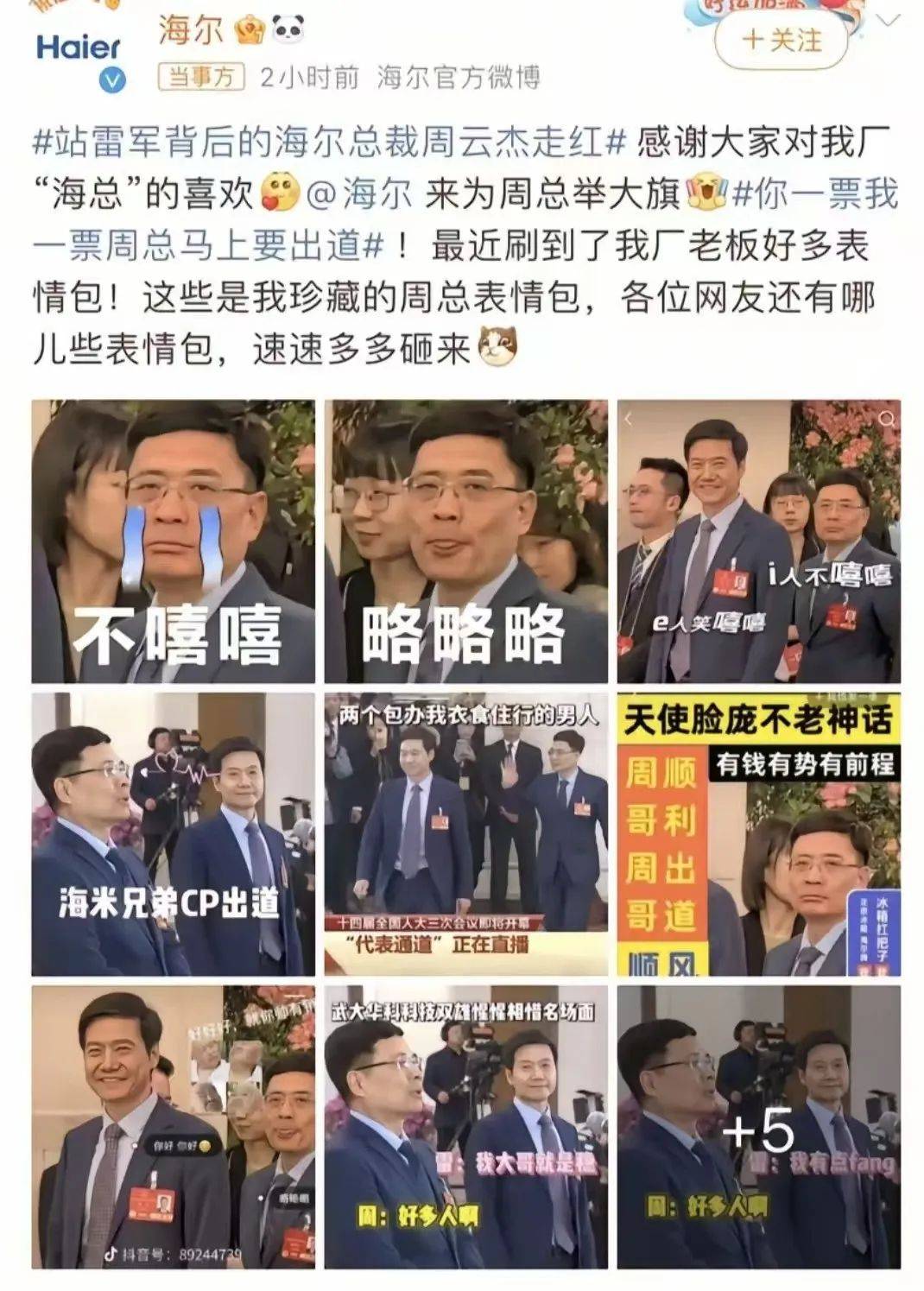
Task: Open the 武大华科科技双雄 image
Action: click(x=465, y=1127)
